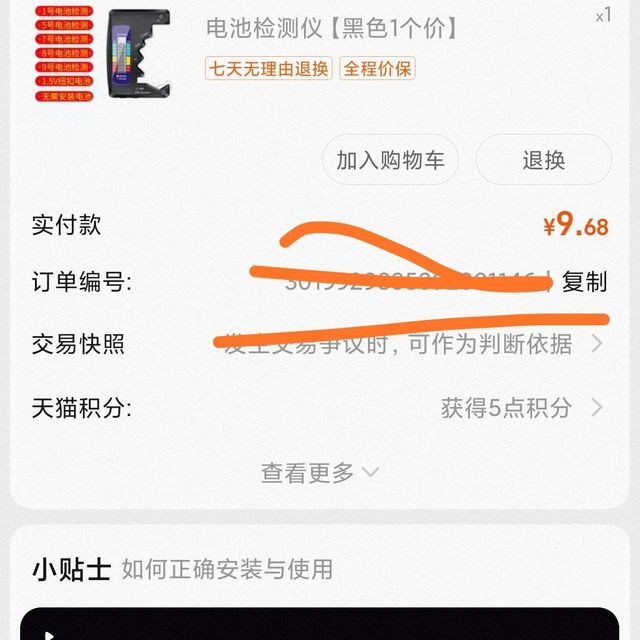The height and width of the screenshot is (640, 640).
Task: Request a return via 退换
Action: (543, 160)
